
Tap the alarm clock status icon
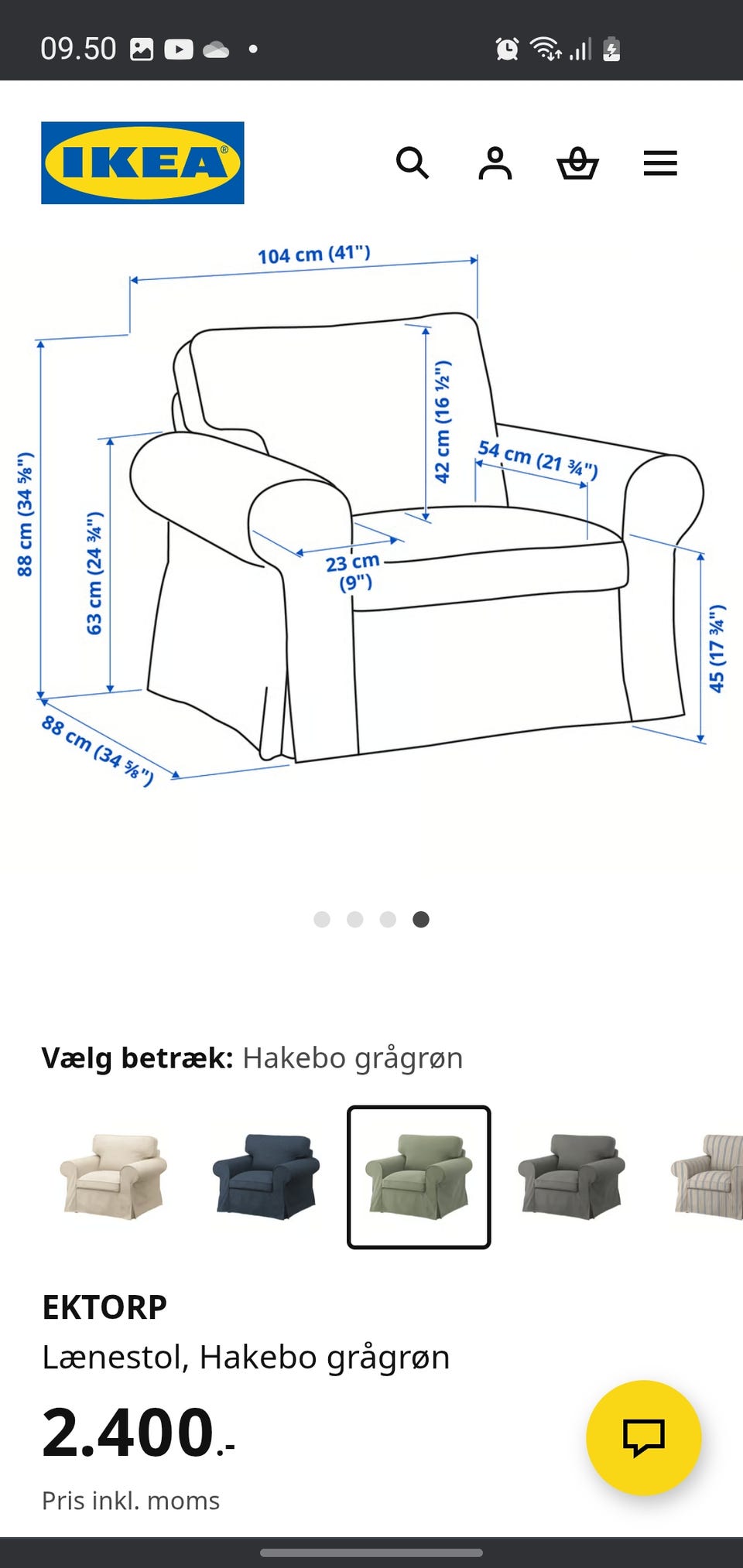507,49
